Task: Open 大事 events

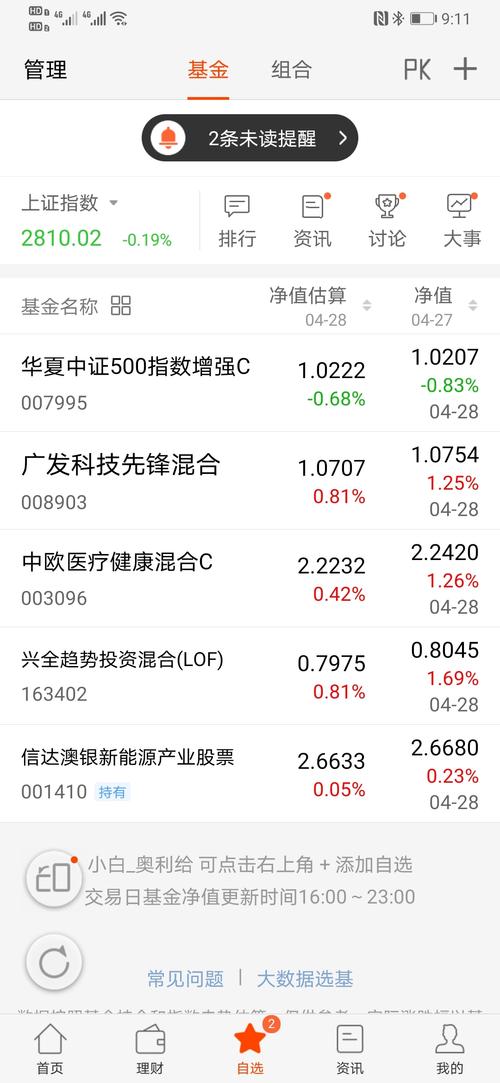Action: pos(461,221)
